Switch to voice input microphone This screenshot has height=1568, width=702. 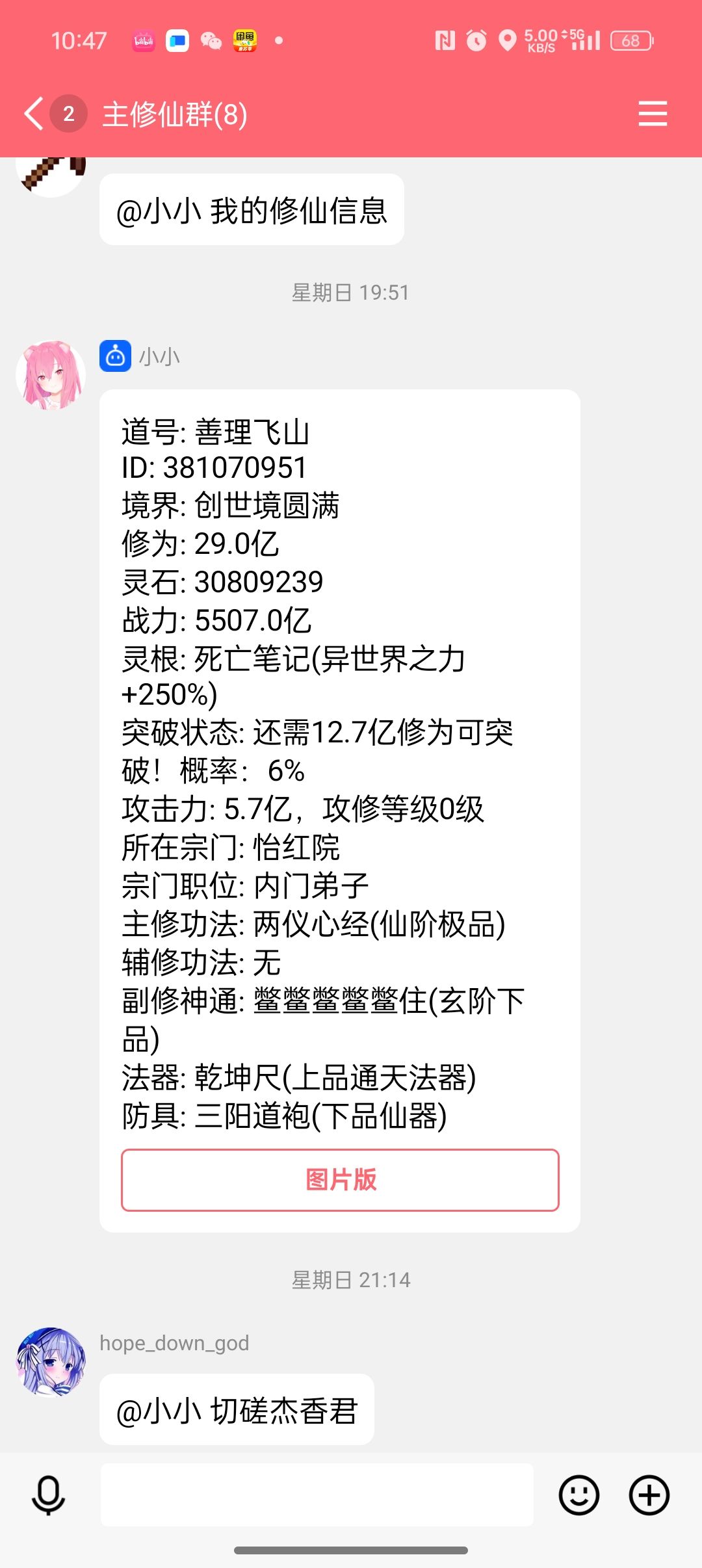[49, 1495]
